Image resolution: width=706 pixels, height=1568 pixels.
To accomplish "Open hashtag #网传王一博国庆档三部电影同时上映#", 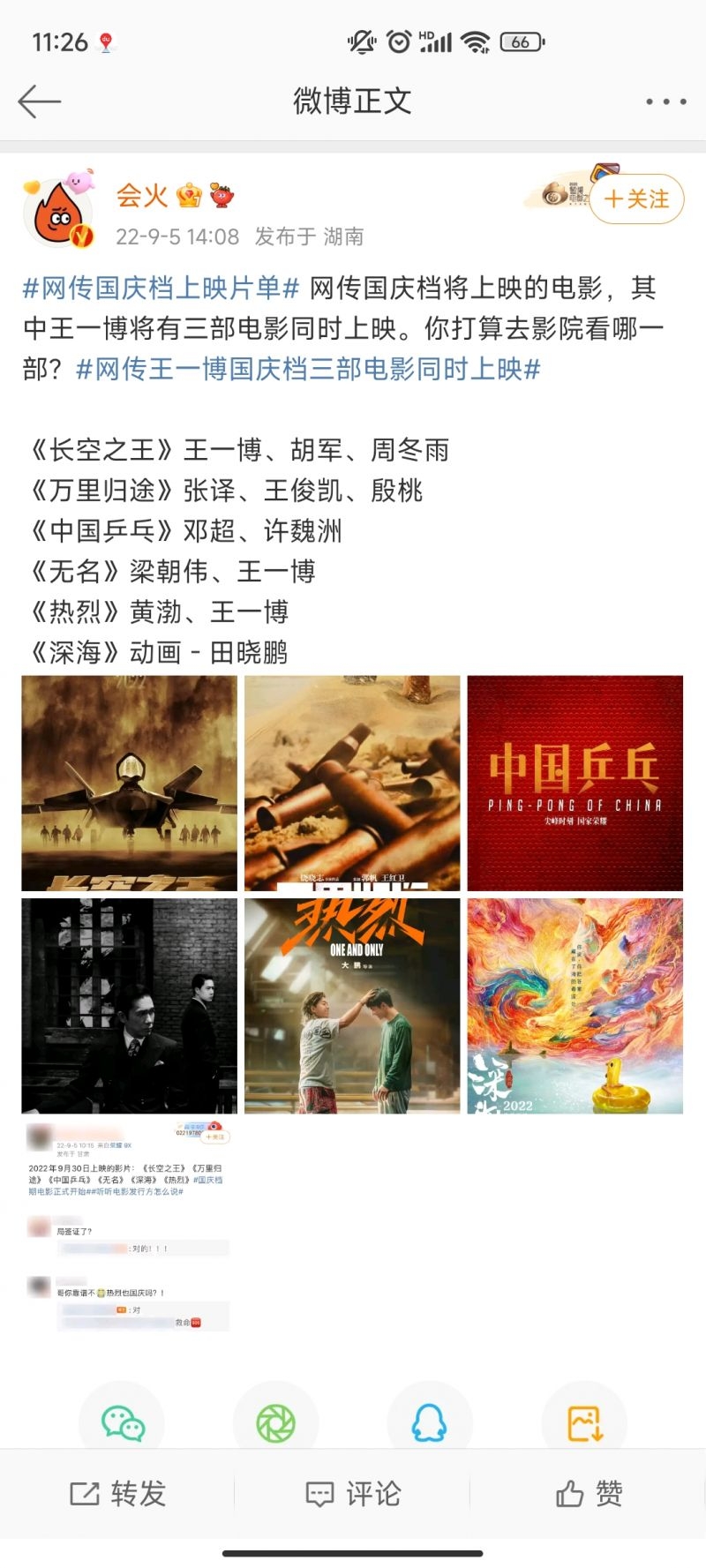I will coord(308,369).
